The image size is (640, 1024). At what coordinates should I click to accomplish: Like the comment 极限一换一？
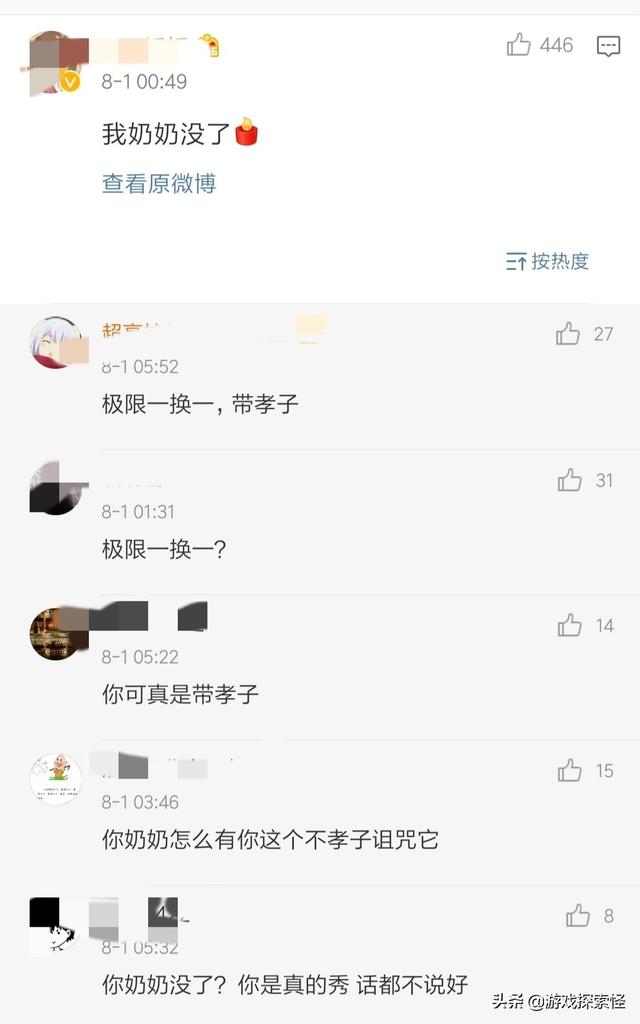[570, 481]
